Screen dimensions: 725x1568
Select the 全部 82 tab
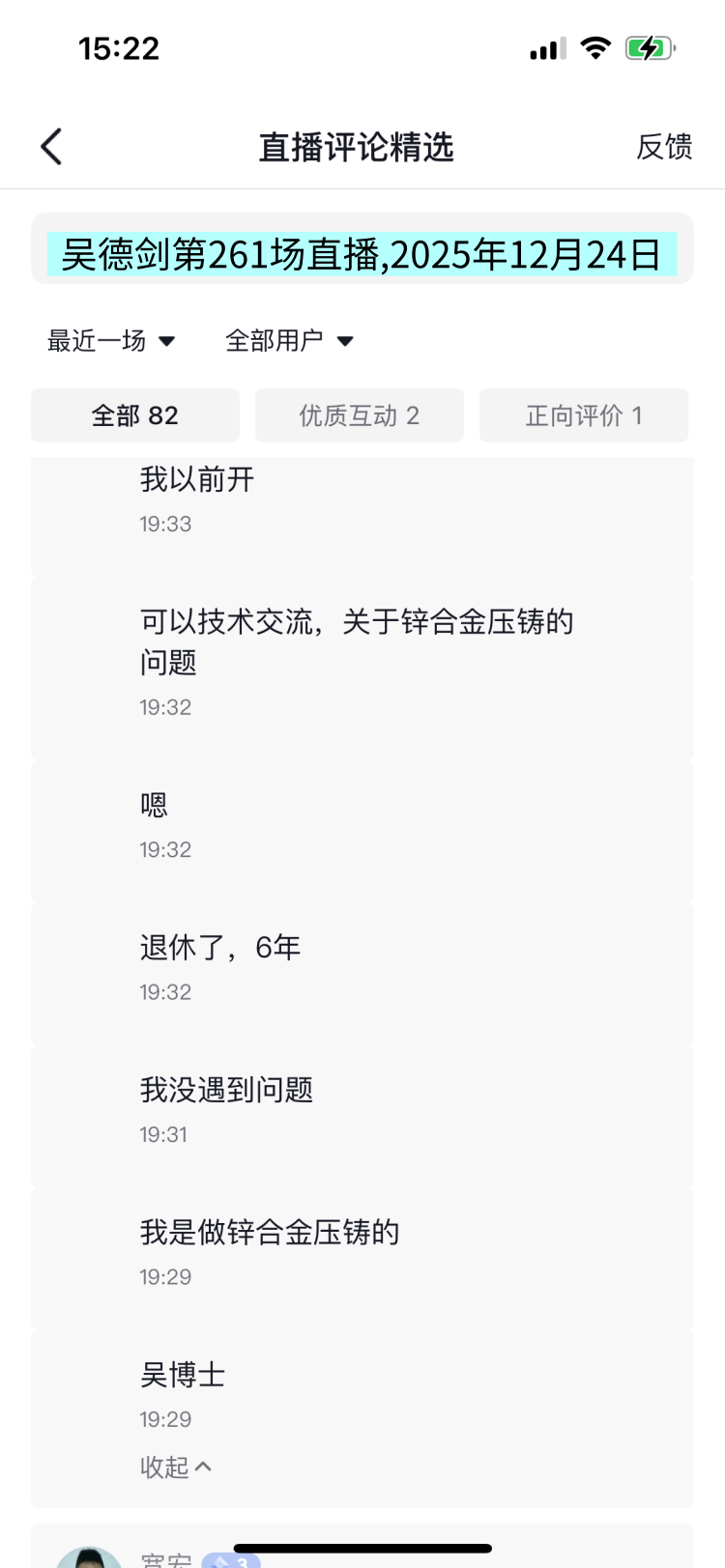(x=135, y=415)
